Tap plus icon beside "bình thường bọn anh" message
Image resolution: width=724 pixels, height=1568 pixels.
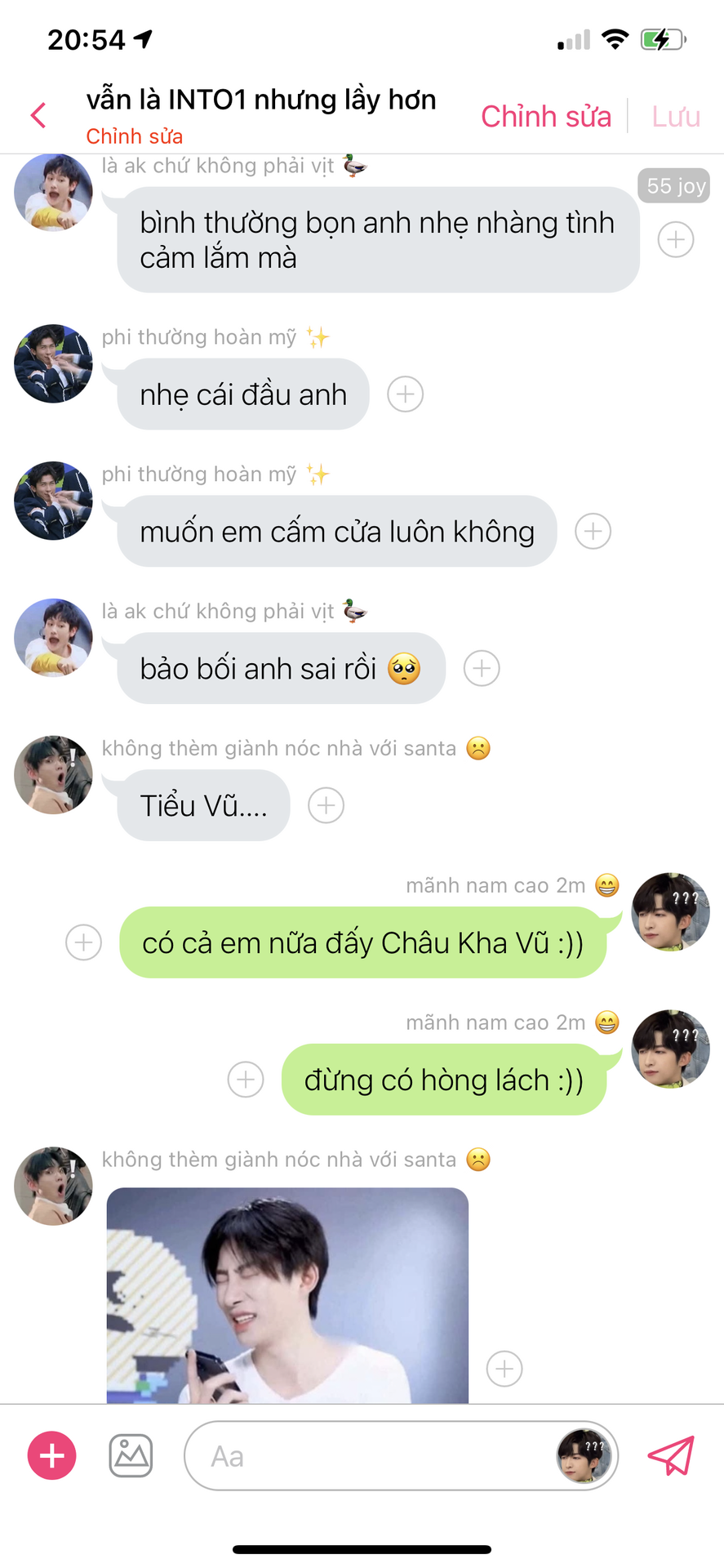click(x=676, y=240)
